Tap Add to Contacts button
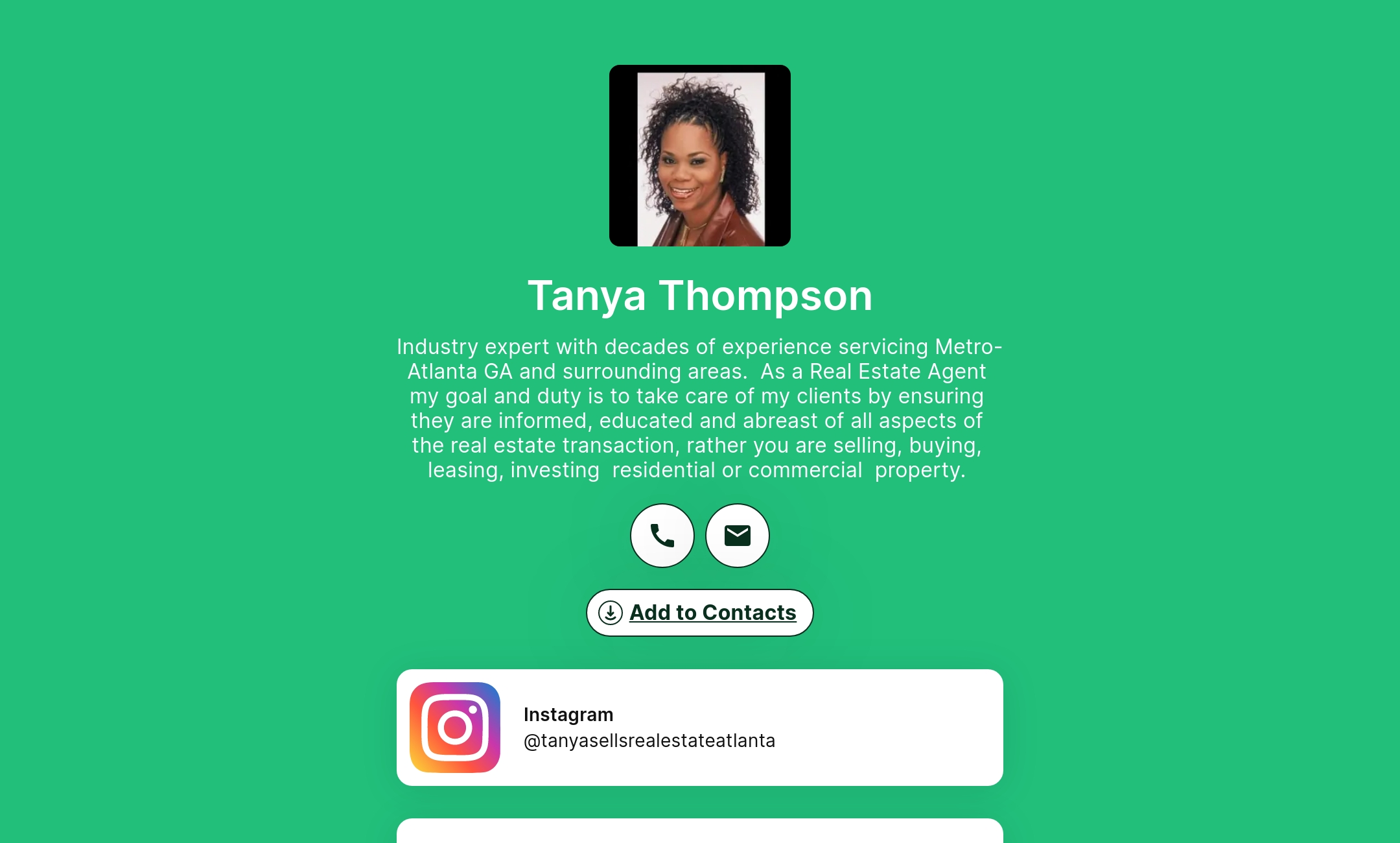1400x843 pixels. (699, 613)
